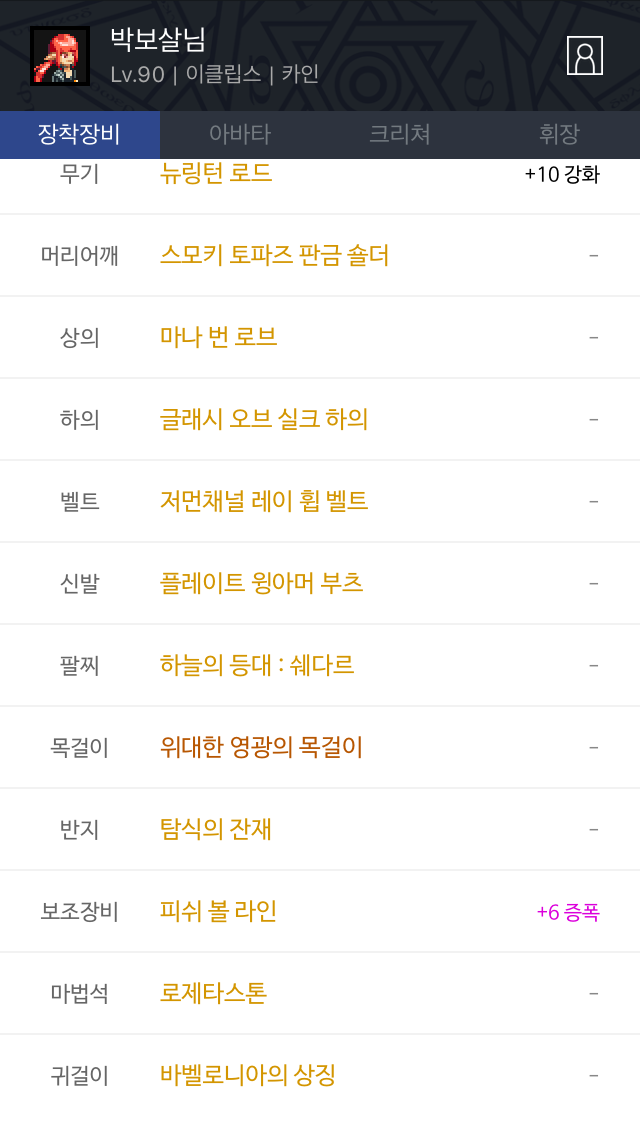View 글래시 오브 실크 하의 details

(264, 419)
